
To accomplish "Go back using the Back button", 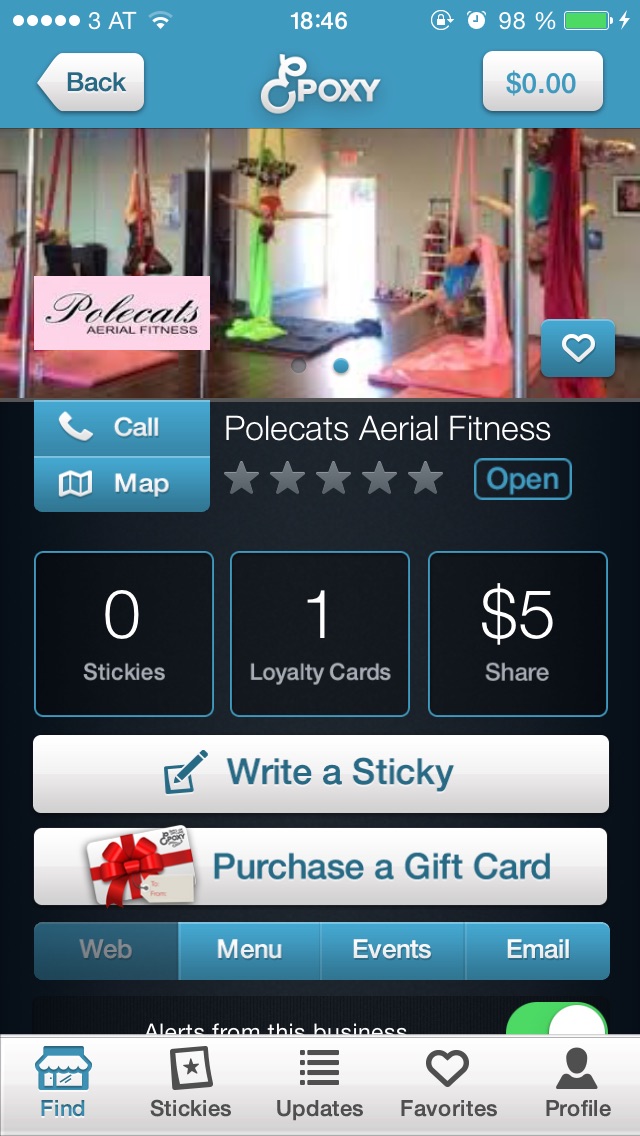I will [x=92, y=82].
